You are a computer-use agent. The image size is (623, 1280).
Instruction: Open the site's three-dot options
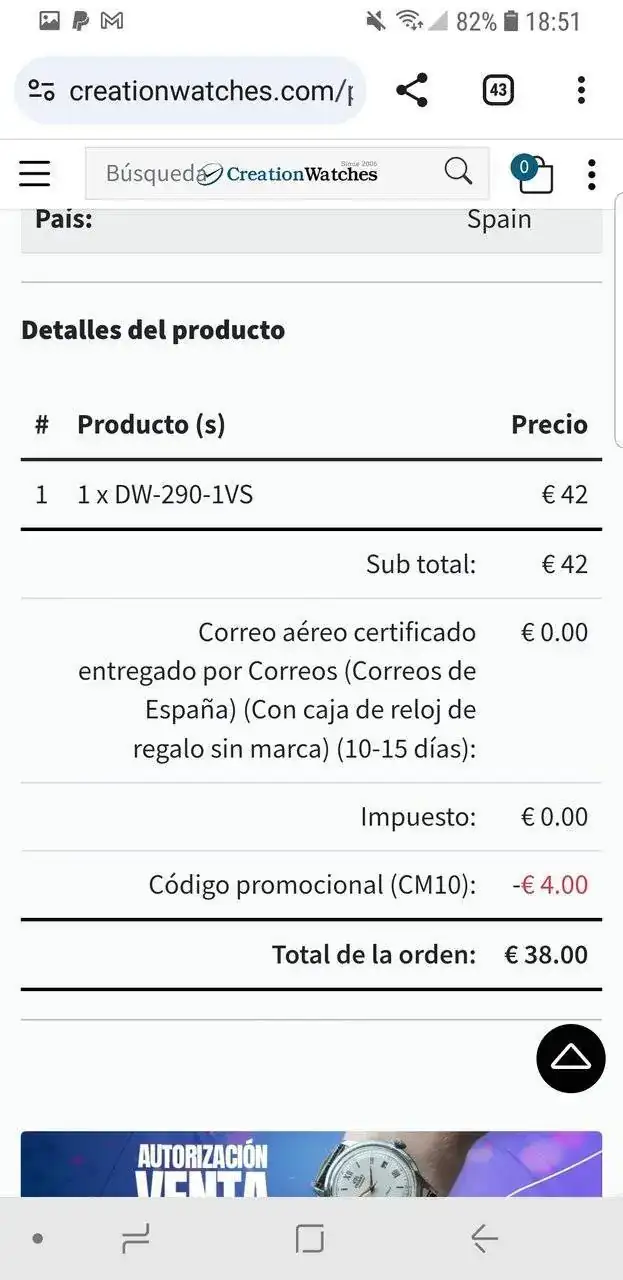pos(592,174)
